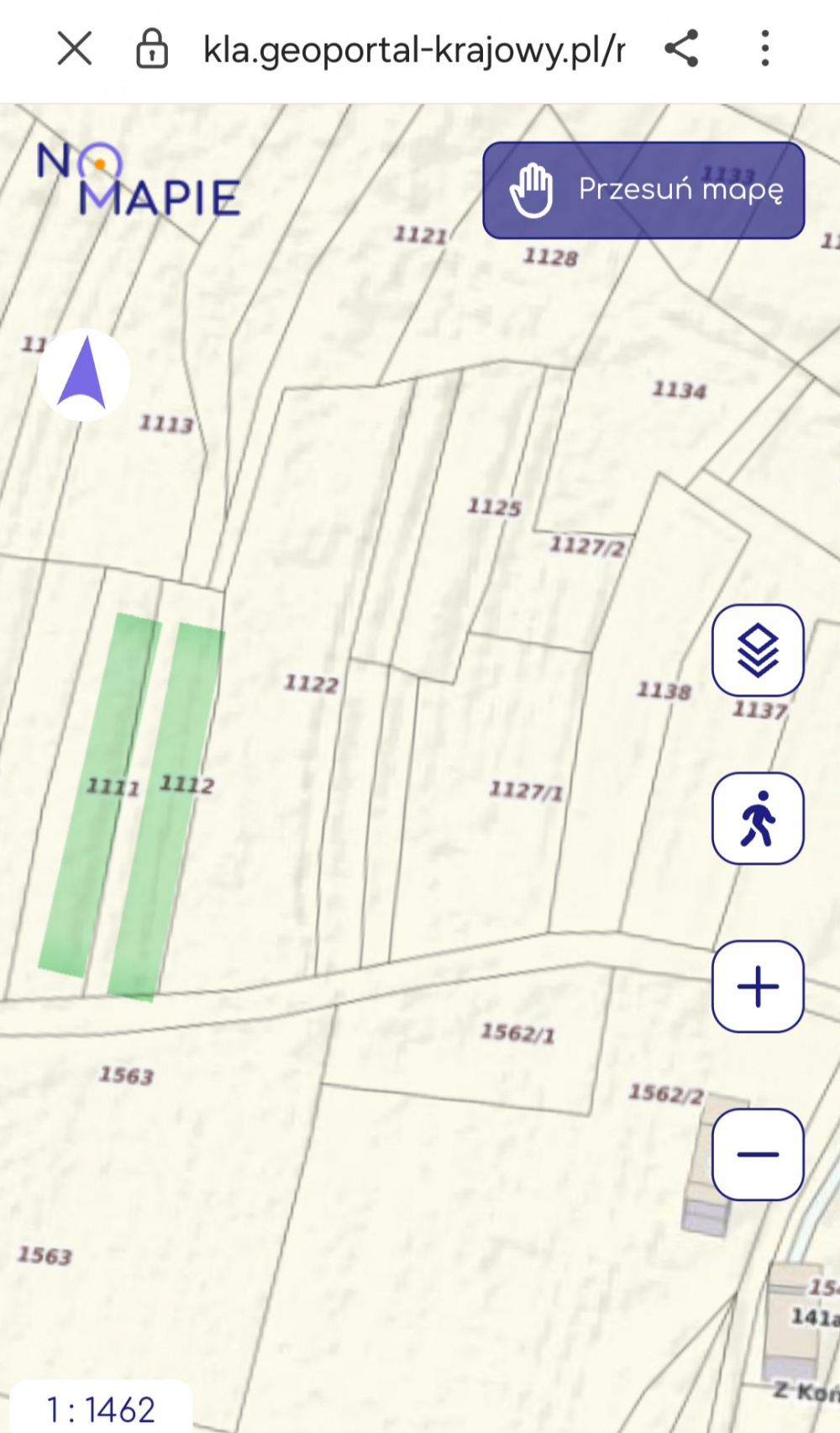Tap the Przesuń mapę button
840x1433 pixels.
[x=643, y=190]
